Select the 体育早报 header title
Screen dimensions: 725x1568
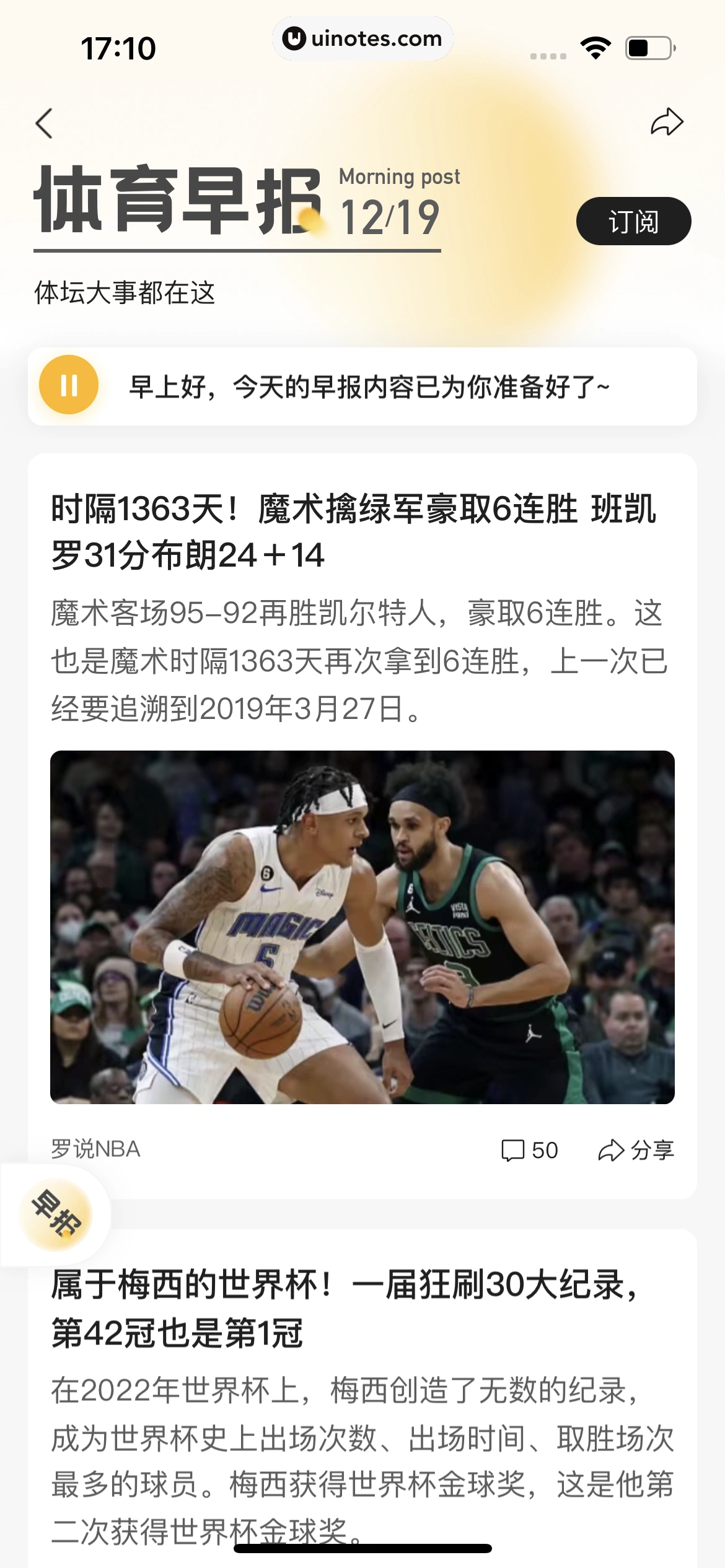pyautogui.click(x=180, y=198)
